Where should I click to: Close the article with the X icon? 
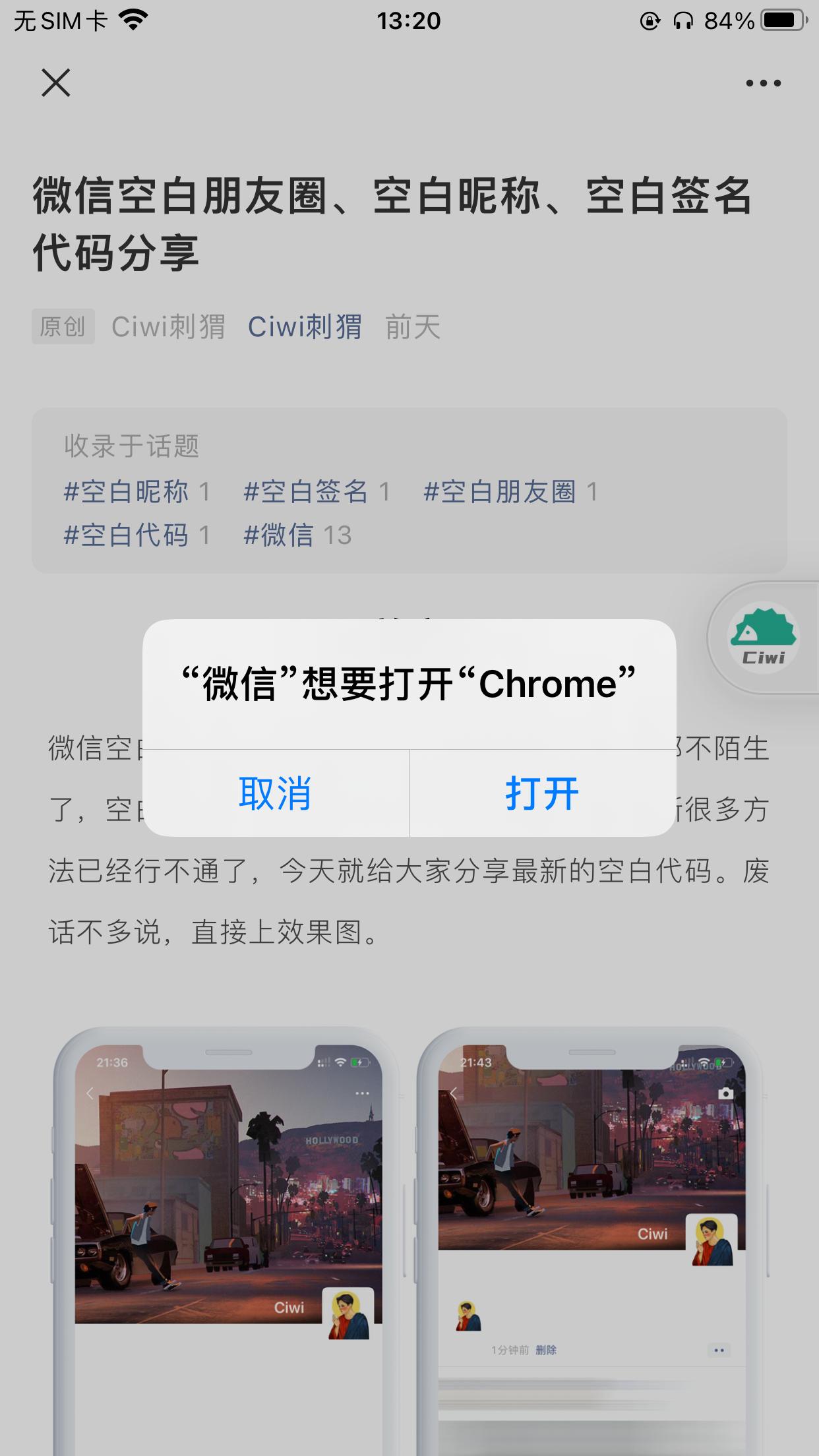click(56, 83)
